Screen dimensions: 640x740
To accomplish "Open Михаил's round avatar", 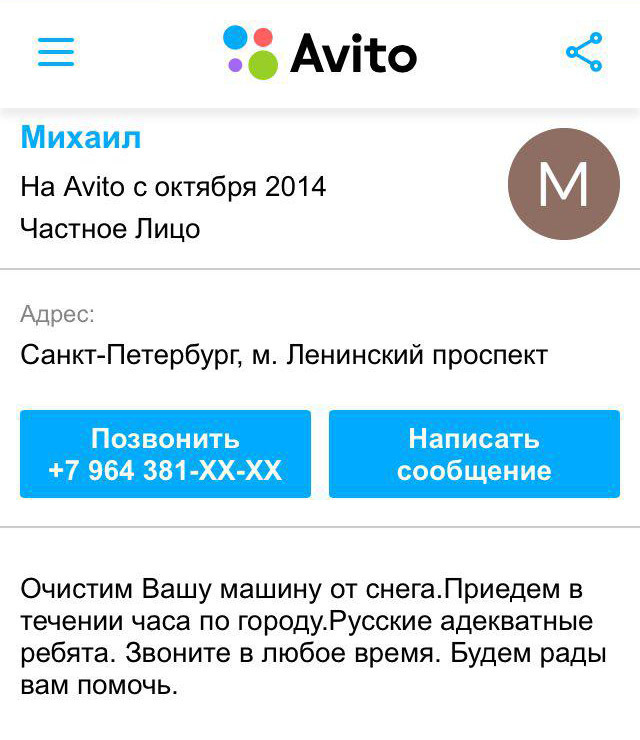I will pyautogui.click(x=563, y=184).
